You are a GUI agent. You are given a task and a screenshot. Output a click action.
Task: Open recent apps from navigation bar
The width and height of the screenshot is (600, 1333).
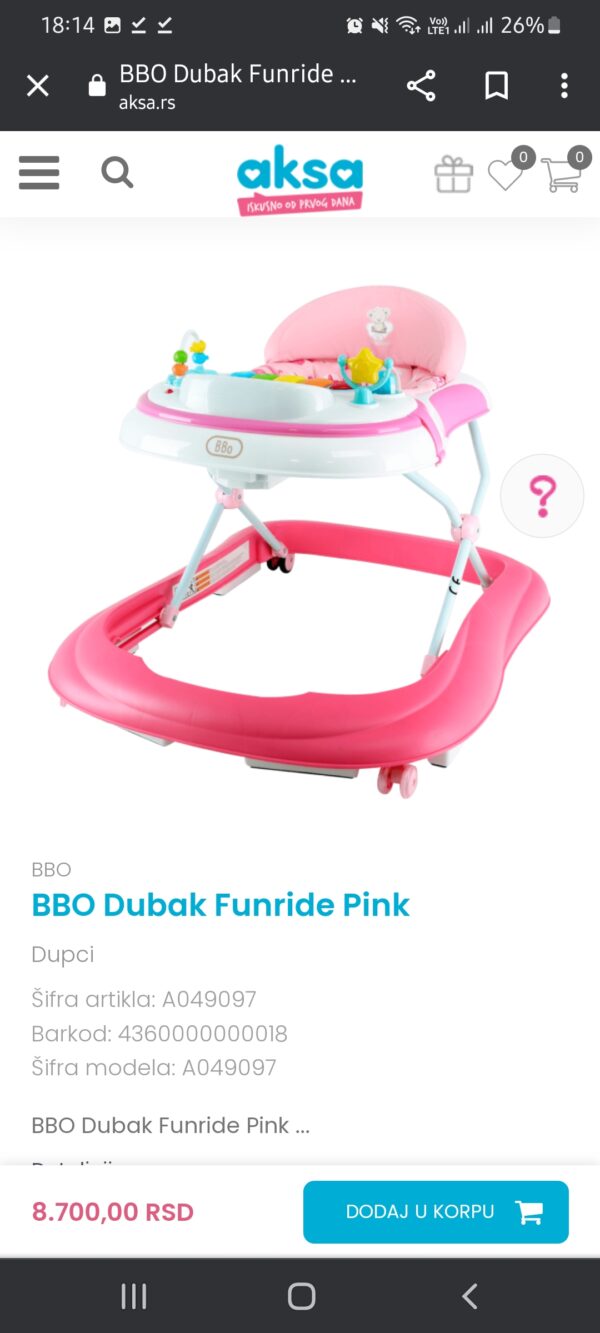pos(134,1296)
